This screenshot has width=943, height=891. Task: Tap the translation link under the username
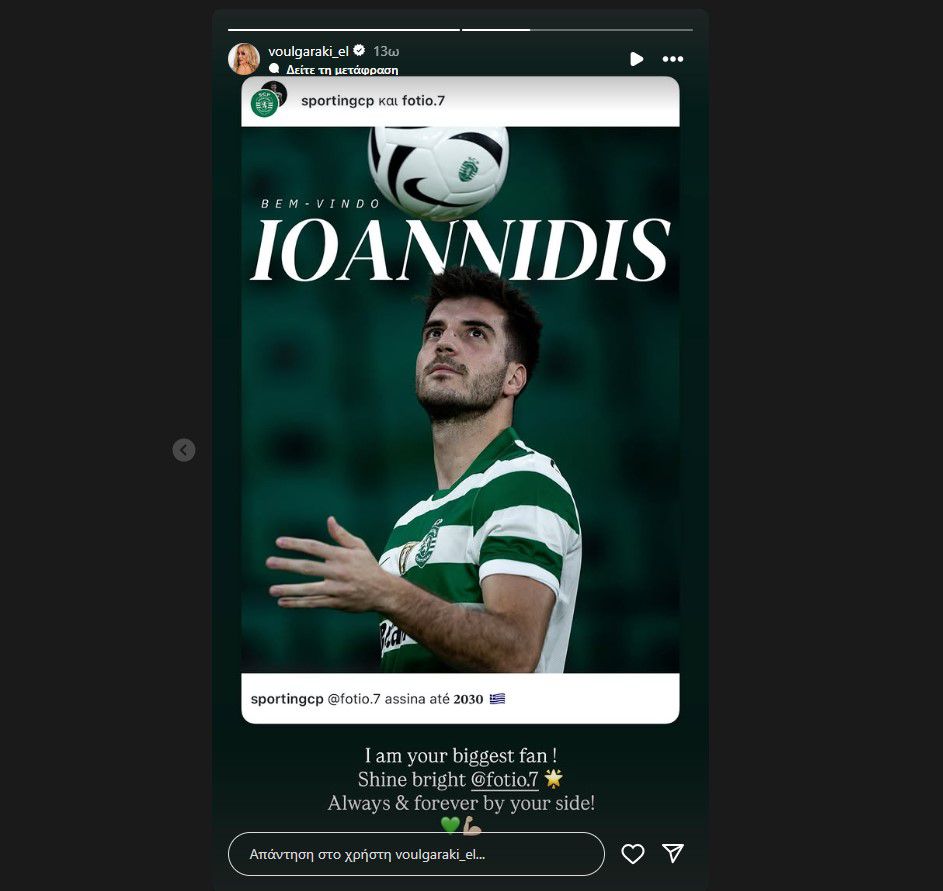click(342, 70)
